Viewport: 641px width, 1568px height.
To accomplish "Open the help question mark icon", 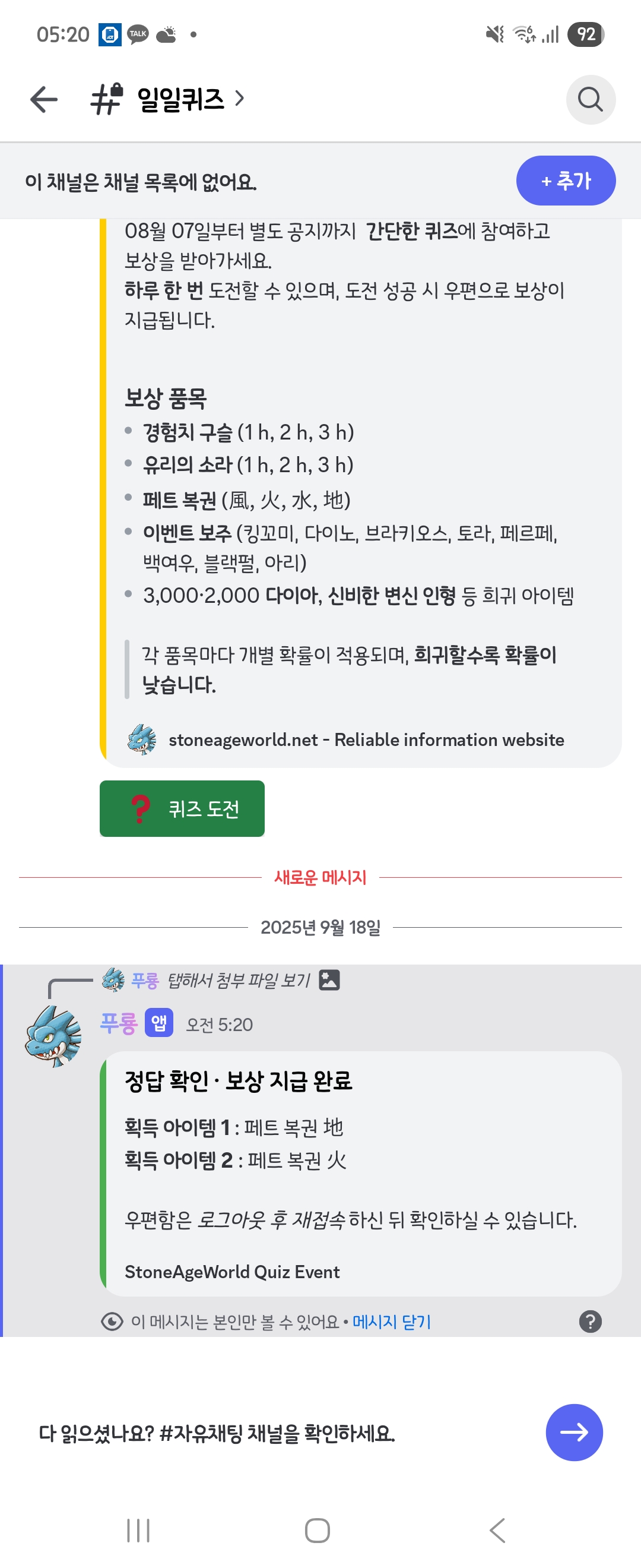I will [x=590, y=1322].
